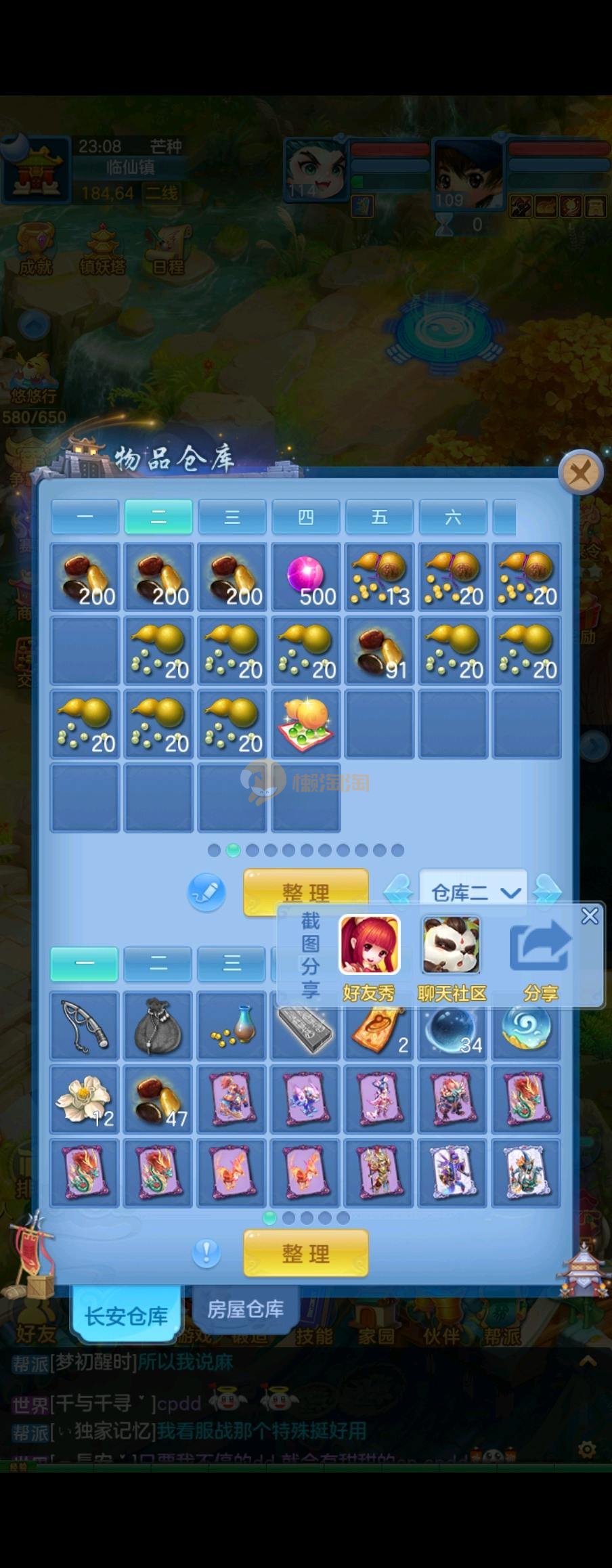Go to the previous warehouse with left arrow
The image size is (612, 1568).
tap(398, 891)
